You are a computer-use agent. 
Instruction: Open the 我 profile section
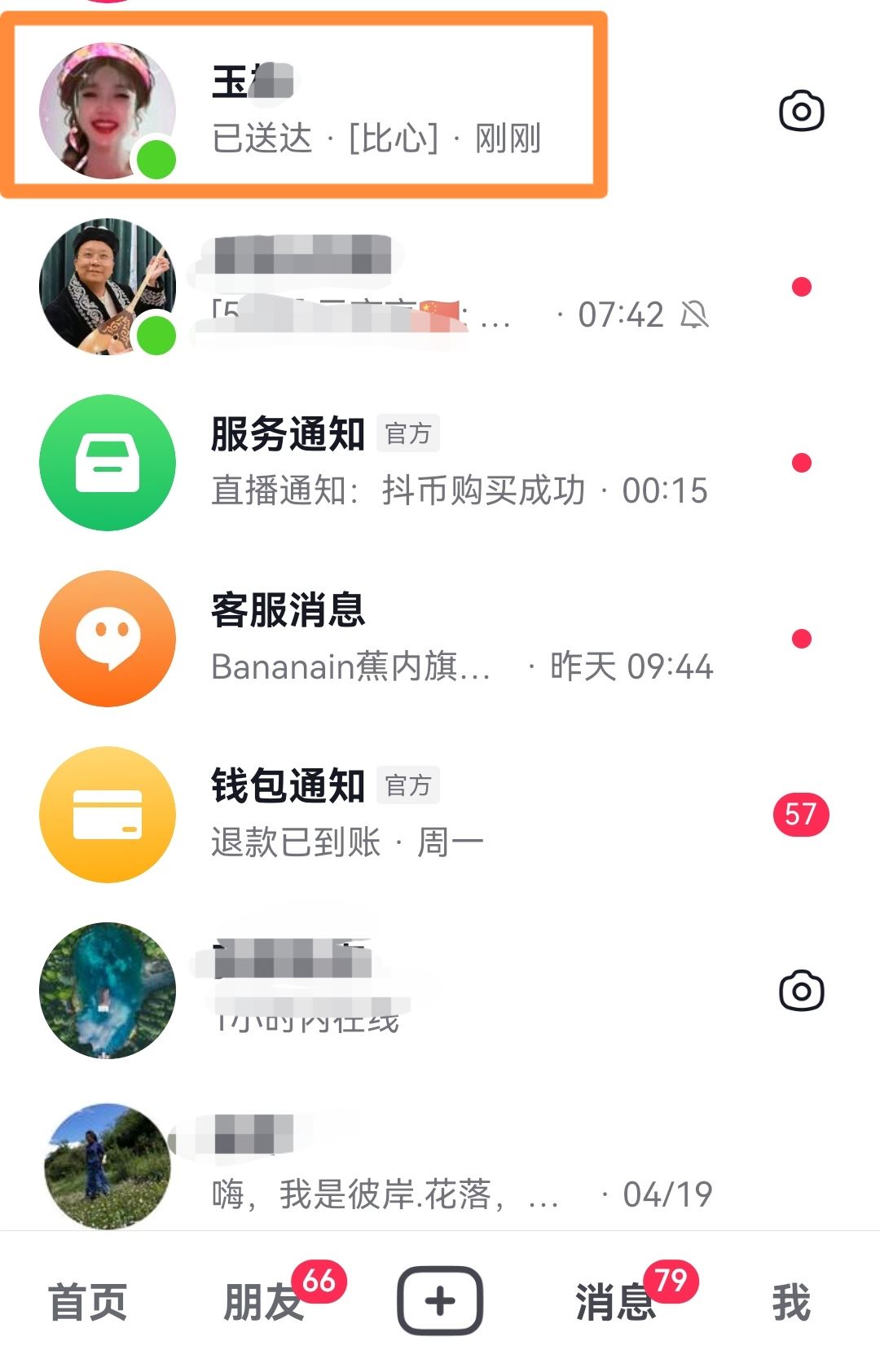click(x=788, y=1304)
